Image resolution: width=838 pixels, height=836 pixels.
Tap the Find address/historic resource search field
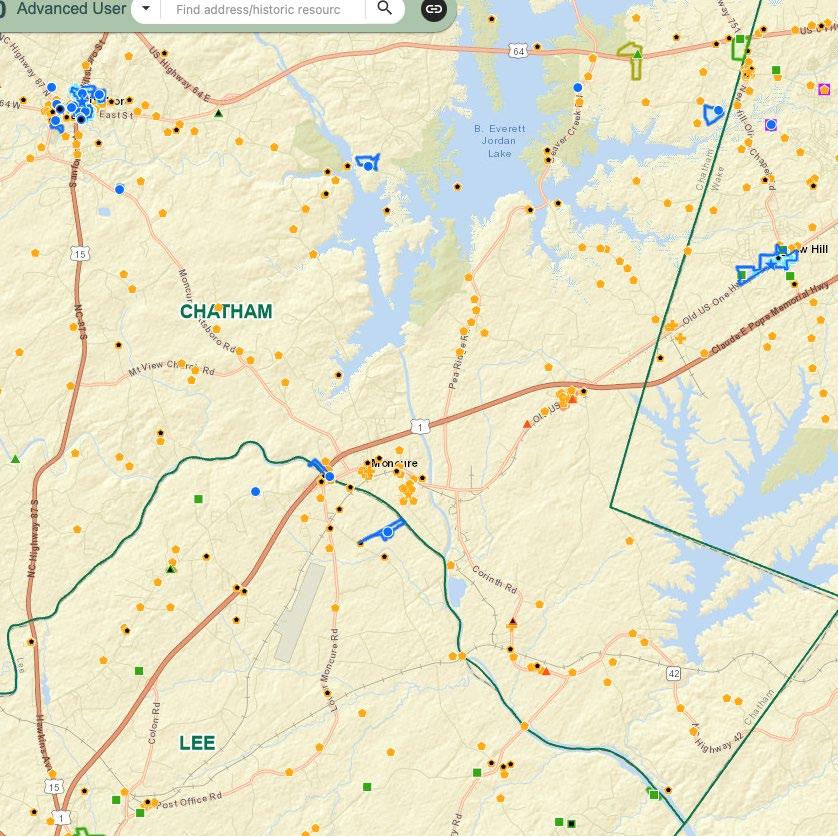click(x=262, y=10)
